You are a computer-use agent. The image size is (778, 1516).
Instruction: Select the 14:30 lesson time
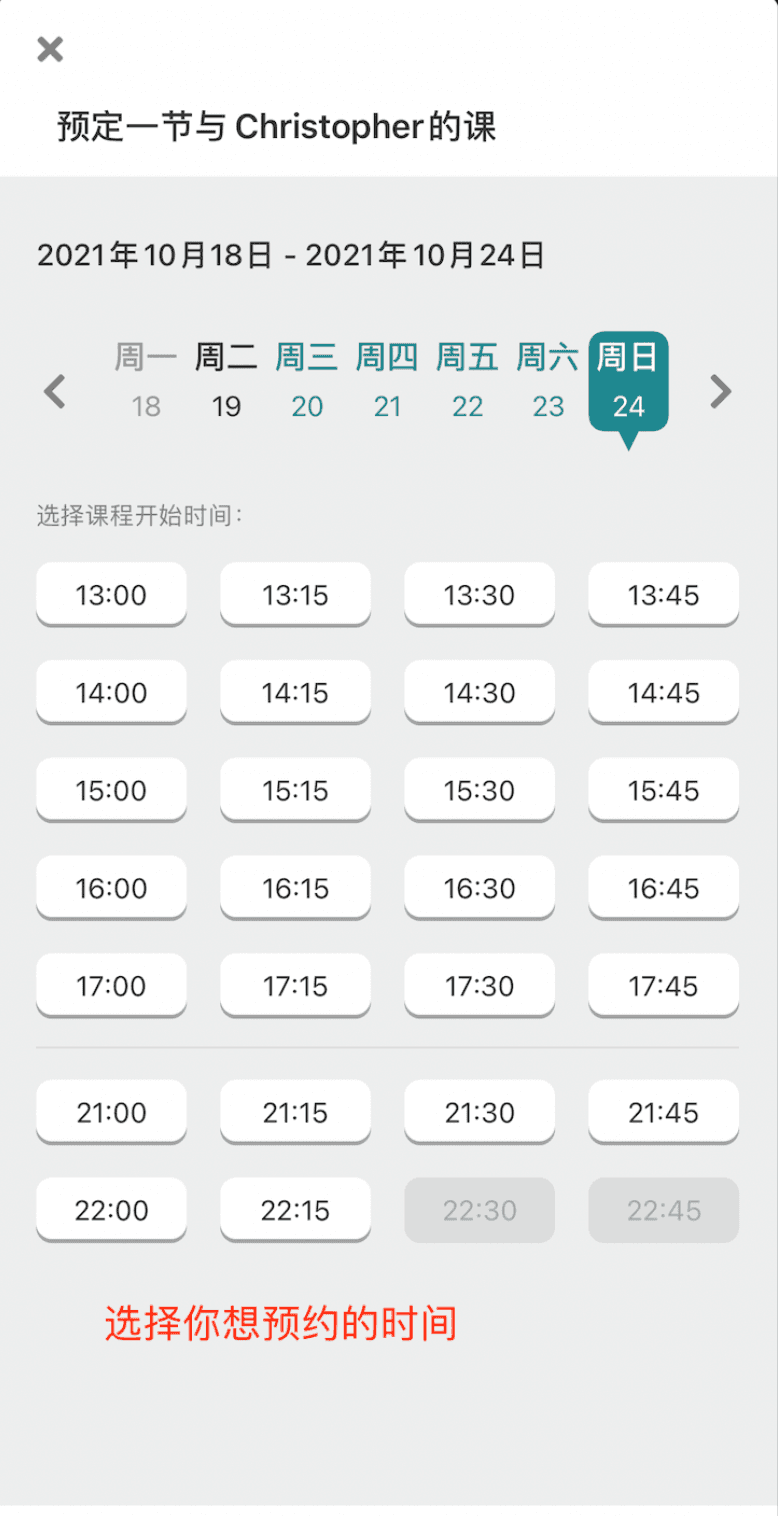pos(479,692)
